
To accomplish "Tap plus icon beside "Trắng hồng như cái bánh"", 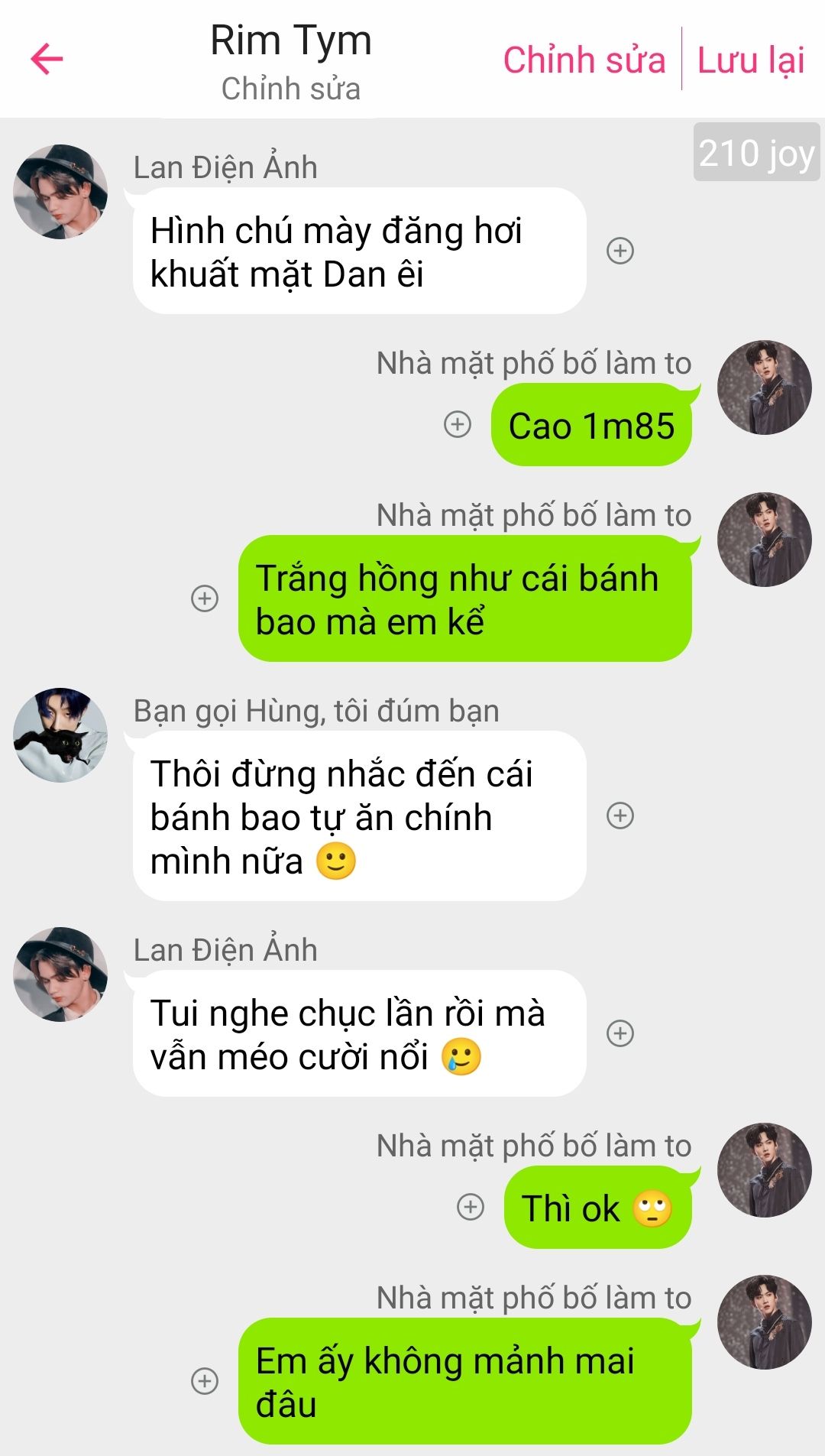I will point(204,598).
